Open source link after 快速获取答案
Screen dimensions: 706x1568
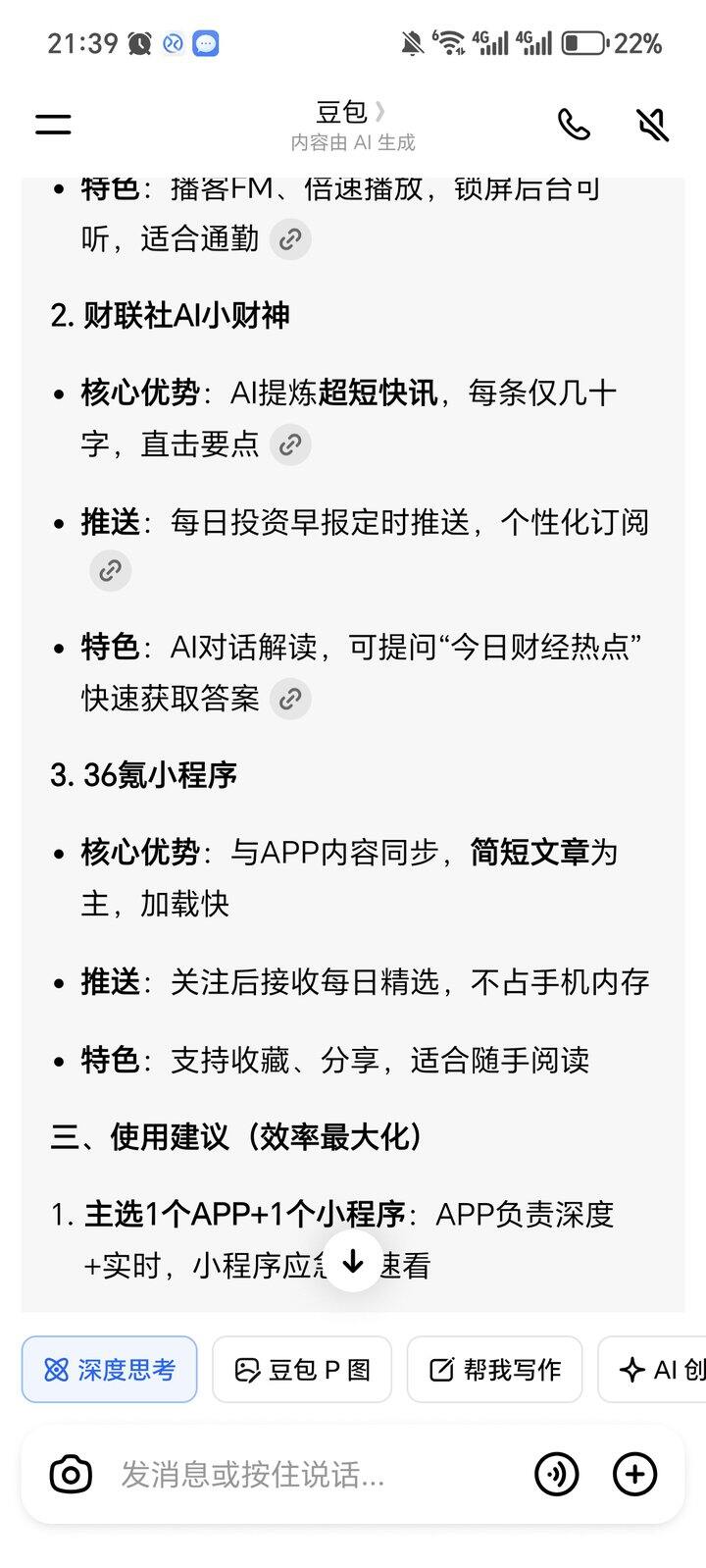click(290, 699)
